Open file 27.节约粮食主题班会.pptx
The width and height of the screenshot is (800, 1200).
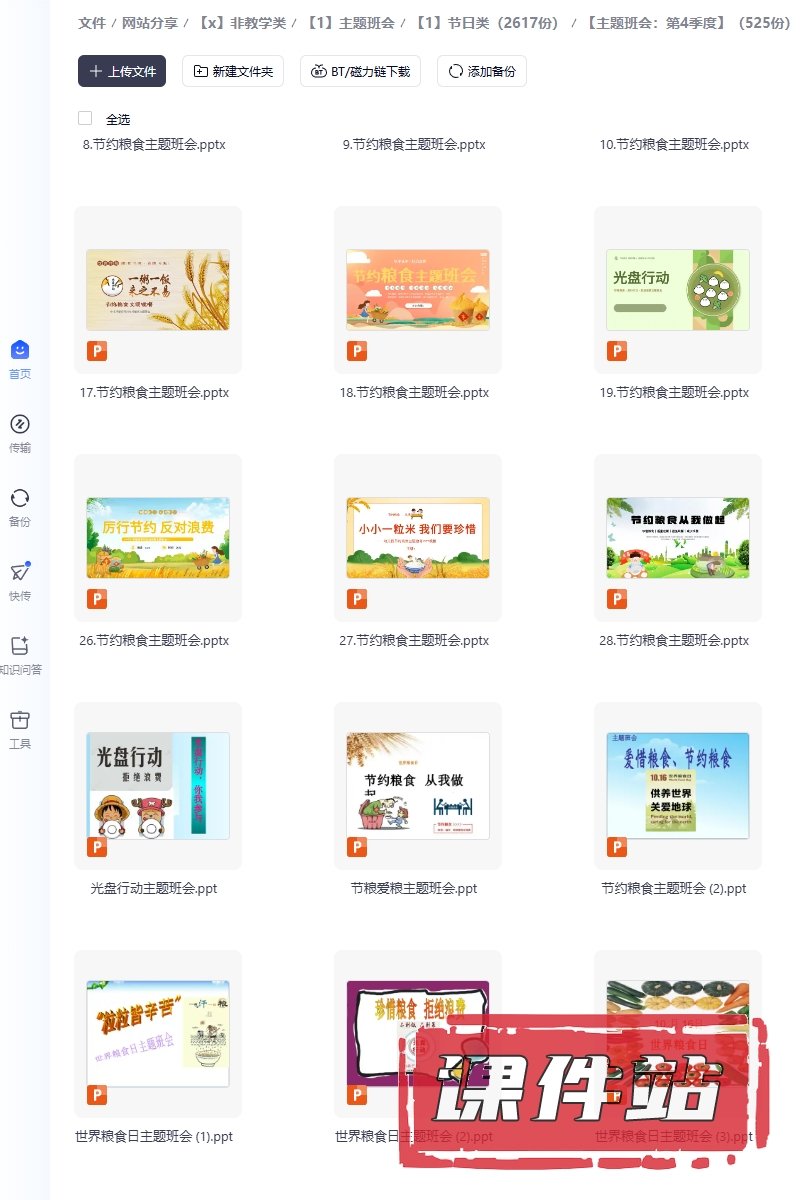click(x=418, y=538)
